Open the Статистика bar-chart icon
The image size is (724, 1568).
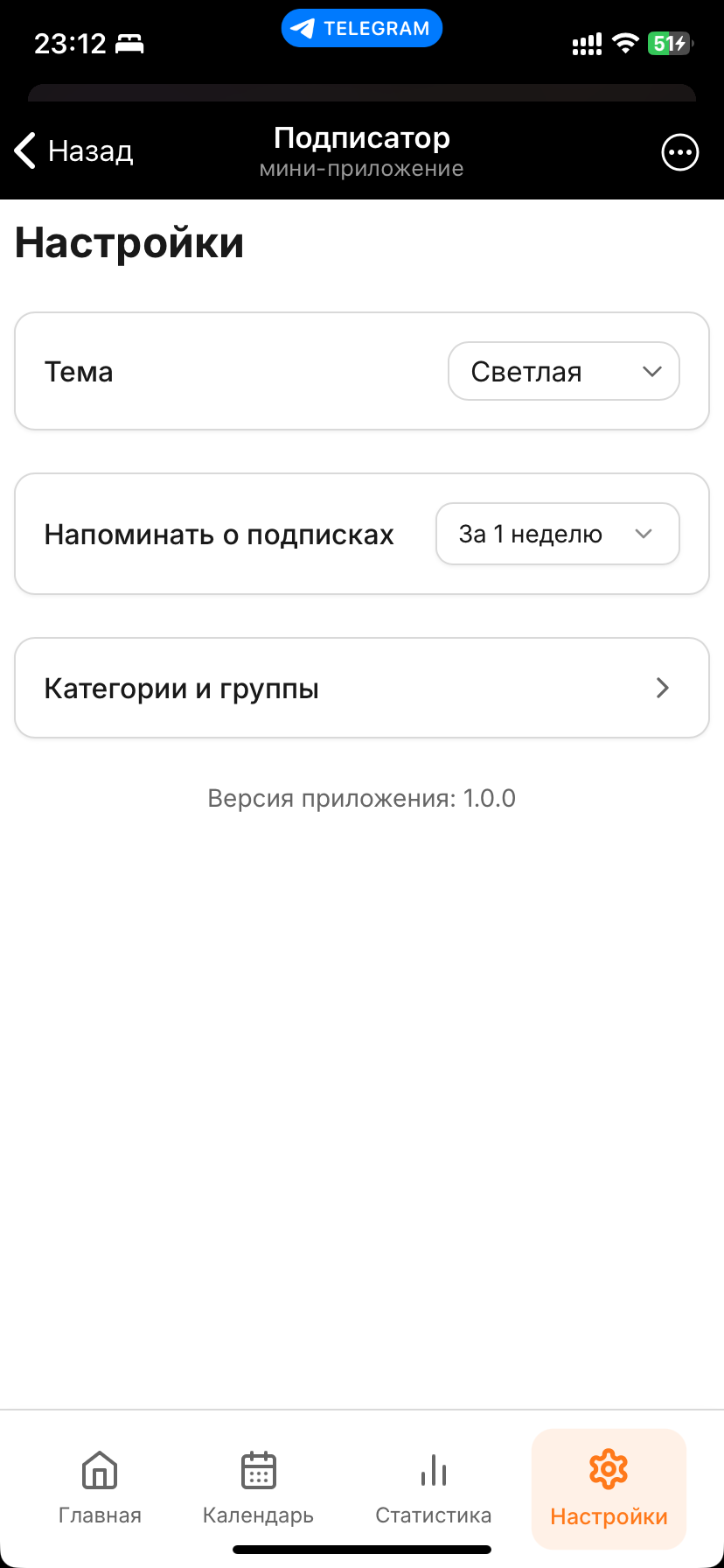tap(434, 1469)
